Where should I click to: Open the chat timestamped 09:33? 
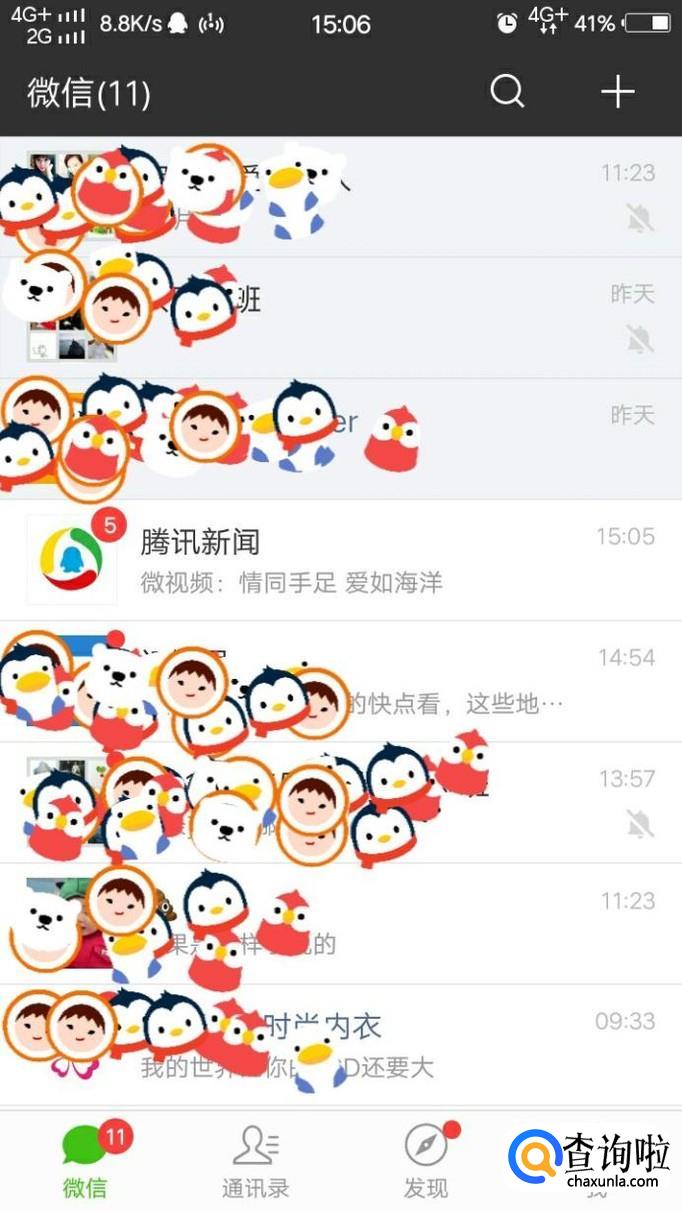click(341, 1044)
